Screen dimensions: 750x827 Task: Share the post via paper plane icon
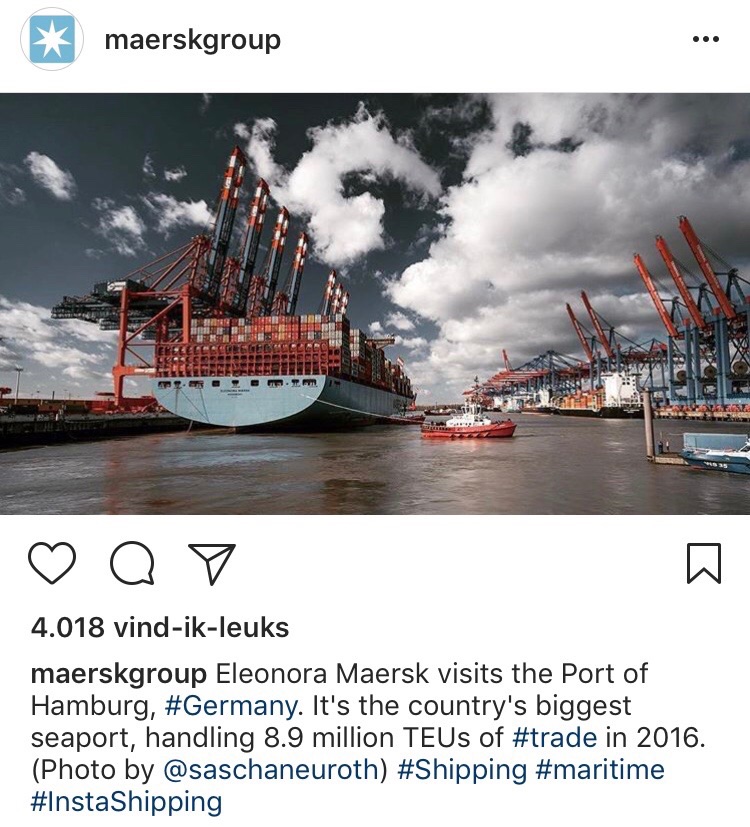[x=211, y=564]
